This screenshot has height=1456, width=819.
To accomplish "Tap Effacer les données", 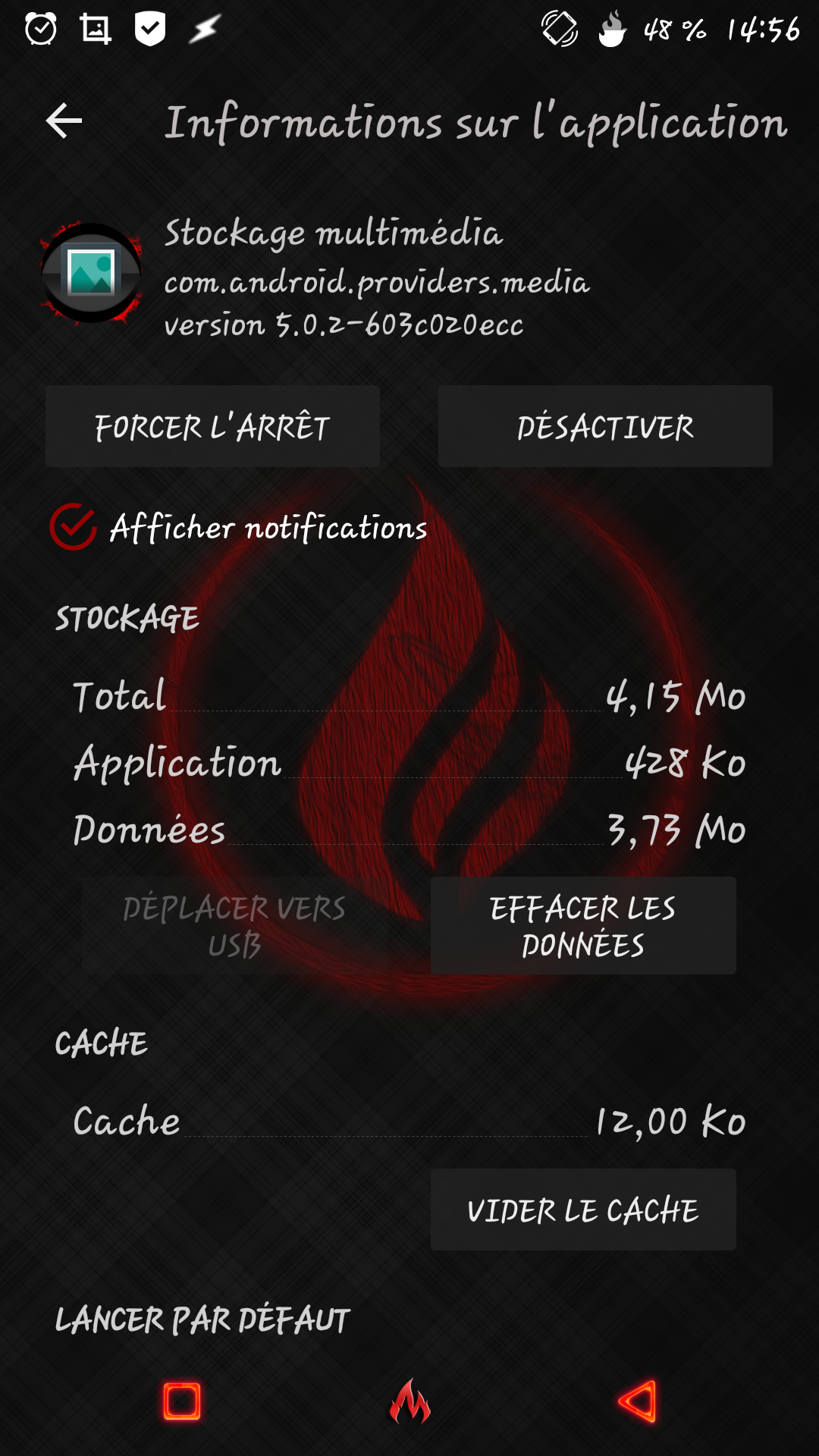I will [x=582, y=926].
